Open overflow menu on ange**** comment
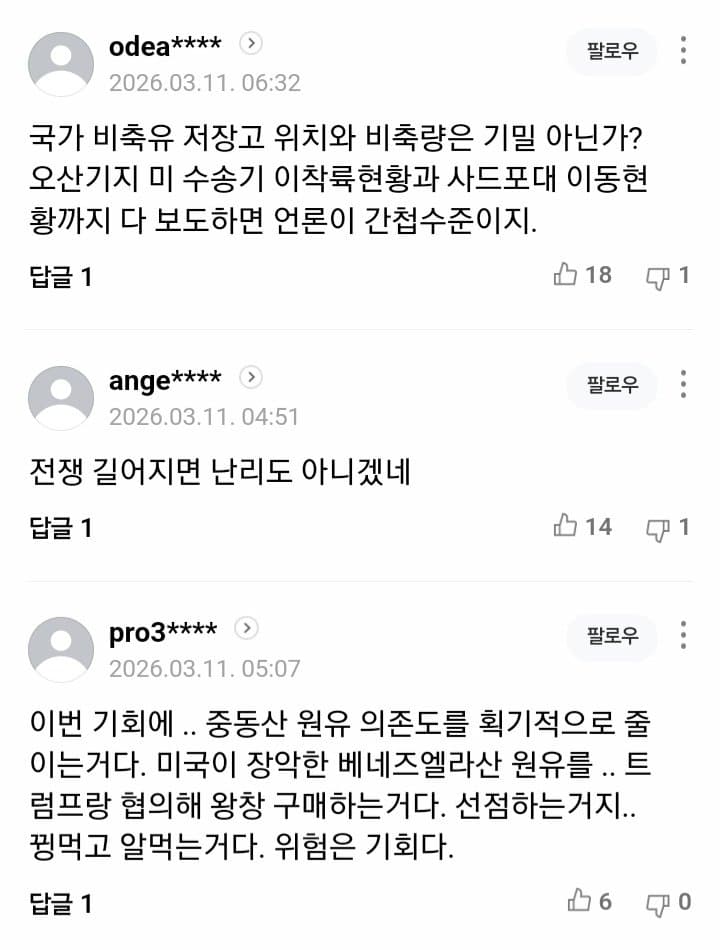720x950 pixels. [683, 384]
